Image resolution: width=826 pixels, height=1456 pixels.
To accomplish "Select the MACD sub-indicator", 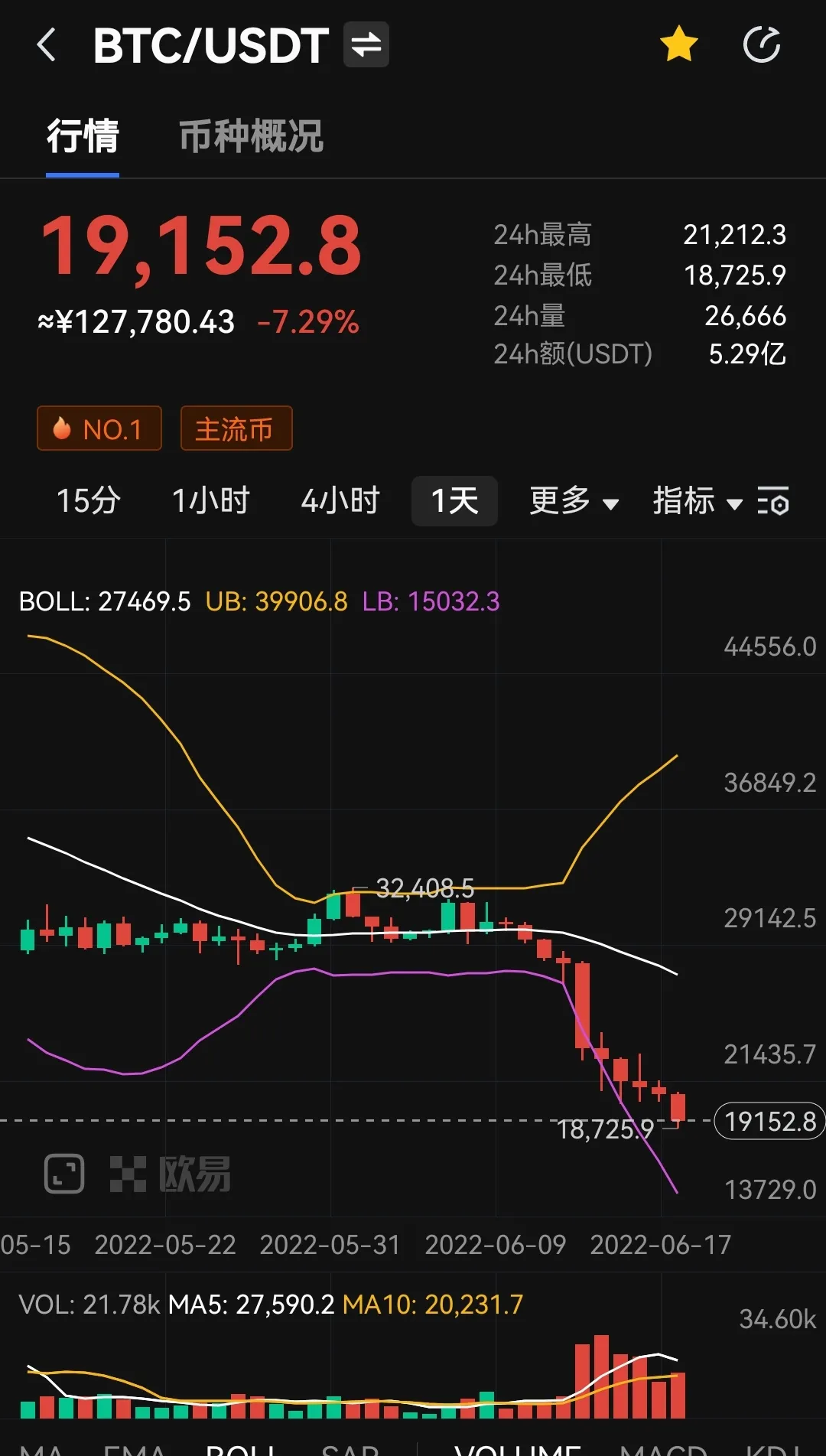I will [664, 1448].
